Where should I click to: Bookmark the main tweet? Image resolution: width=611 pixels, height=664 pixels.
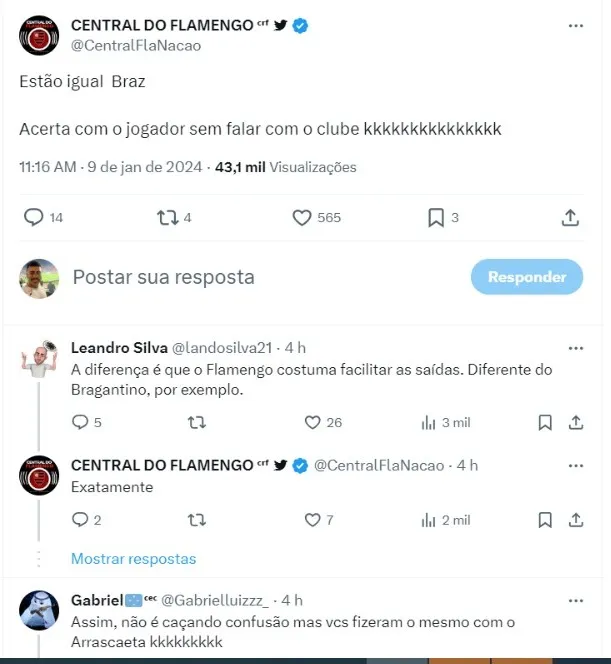click(436, 217)
